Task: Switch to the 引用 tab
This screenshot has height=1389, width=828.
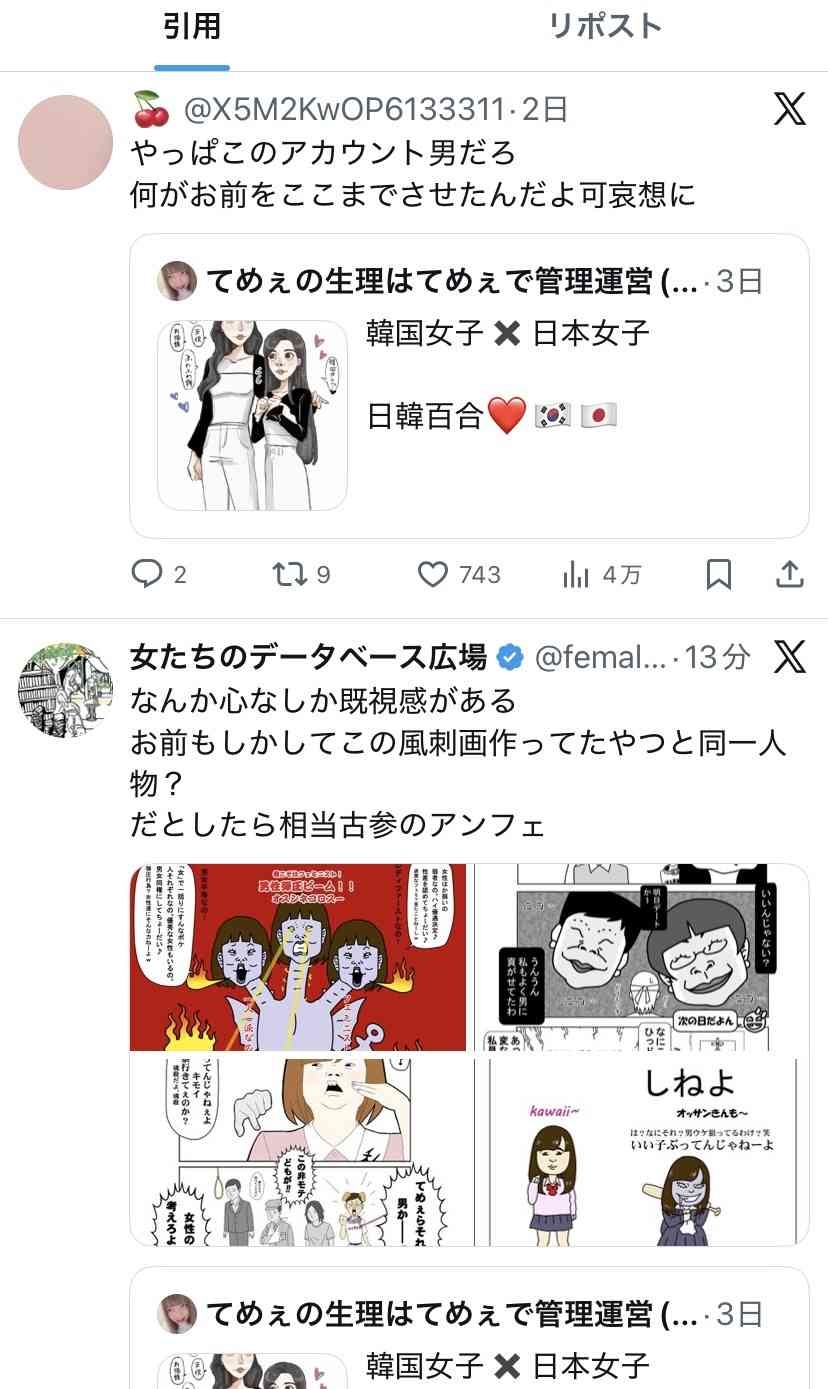Action: [x=192, y=27]
